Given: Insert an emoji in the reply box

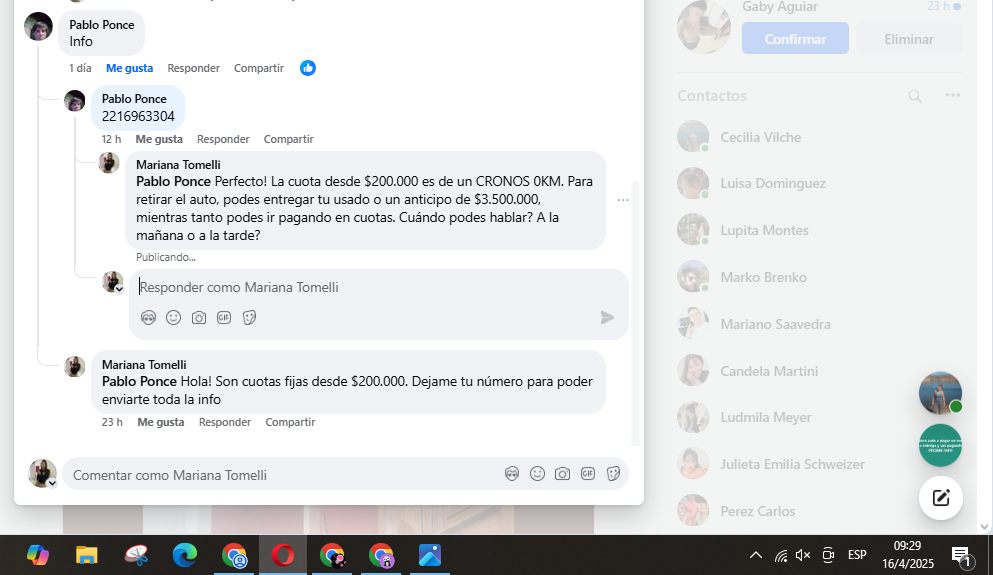Looking at the screenshot, I should pyautogui.click(x=173, y=318).
